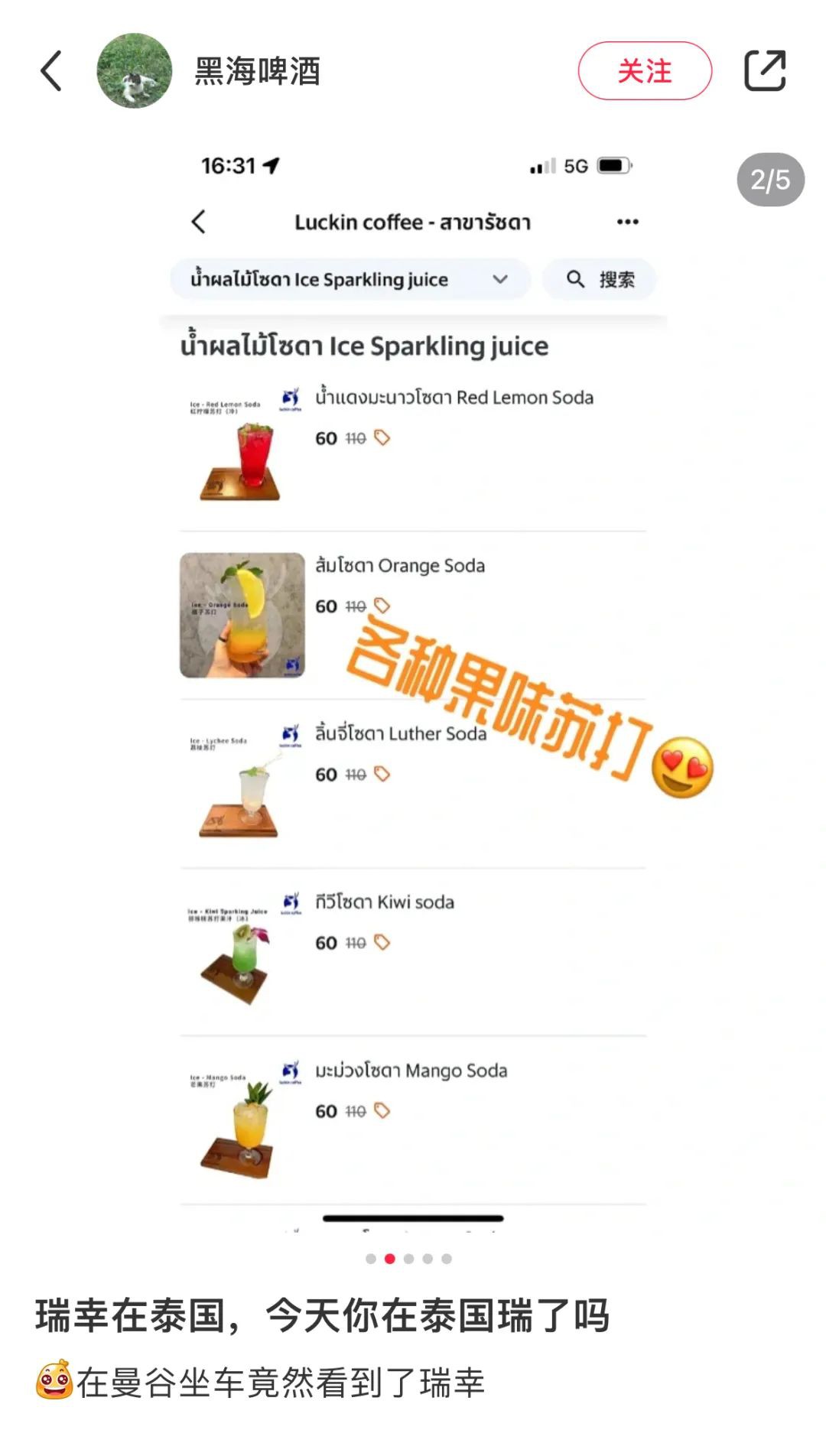Share this post
826x1456 pixels.
click(766, 71)
